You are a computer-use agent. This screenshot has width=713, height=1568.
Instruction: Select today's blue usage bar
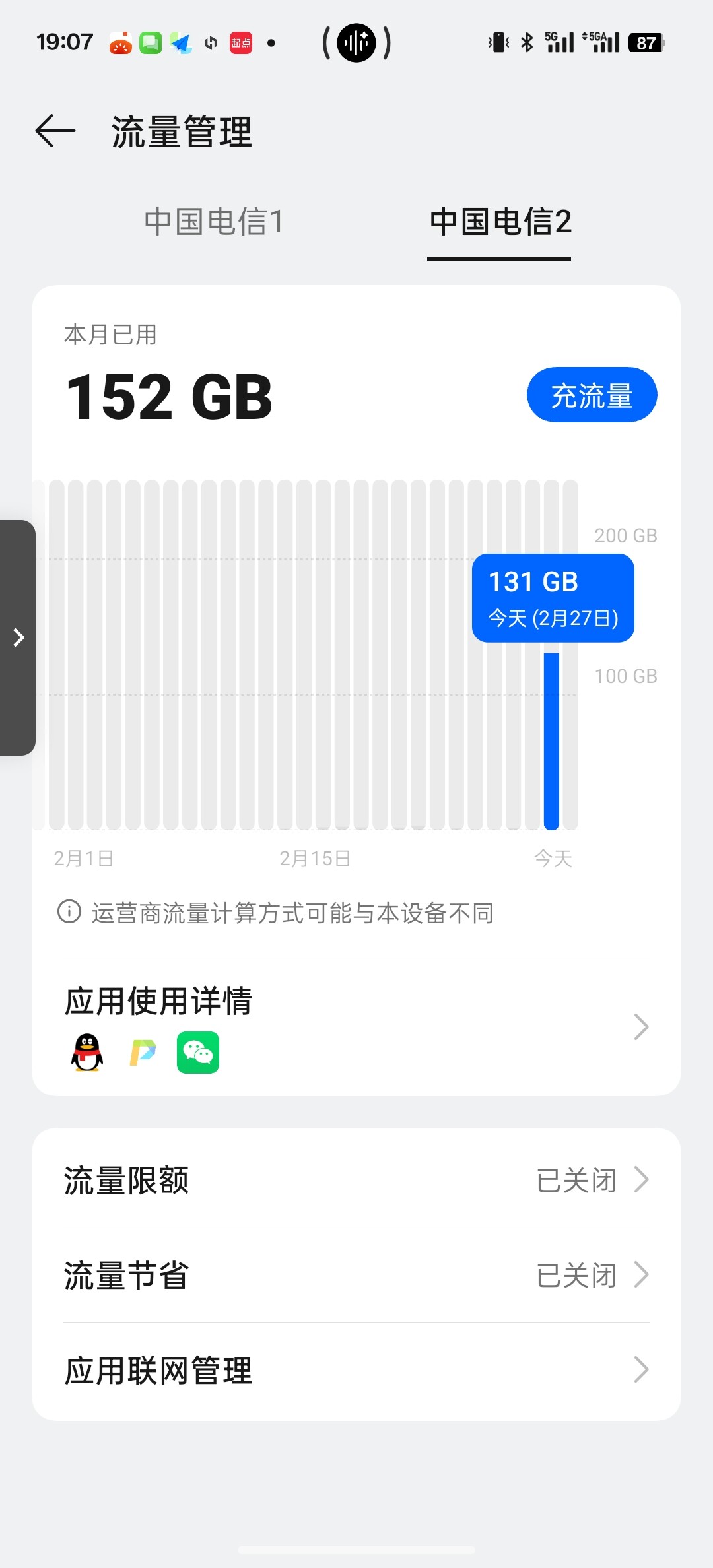(551, 740)
